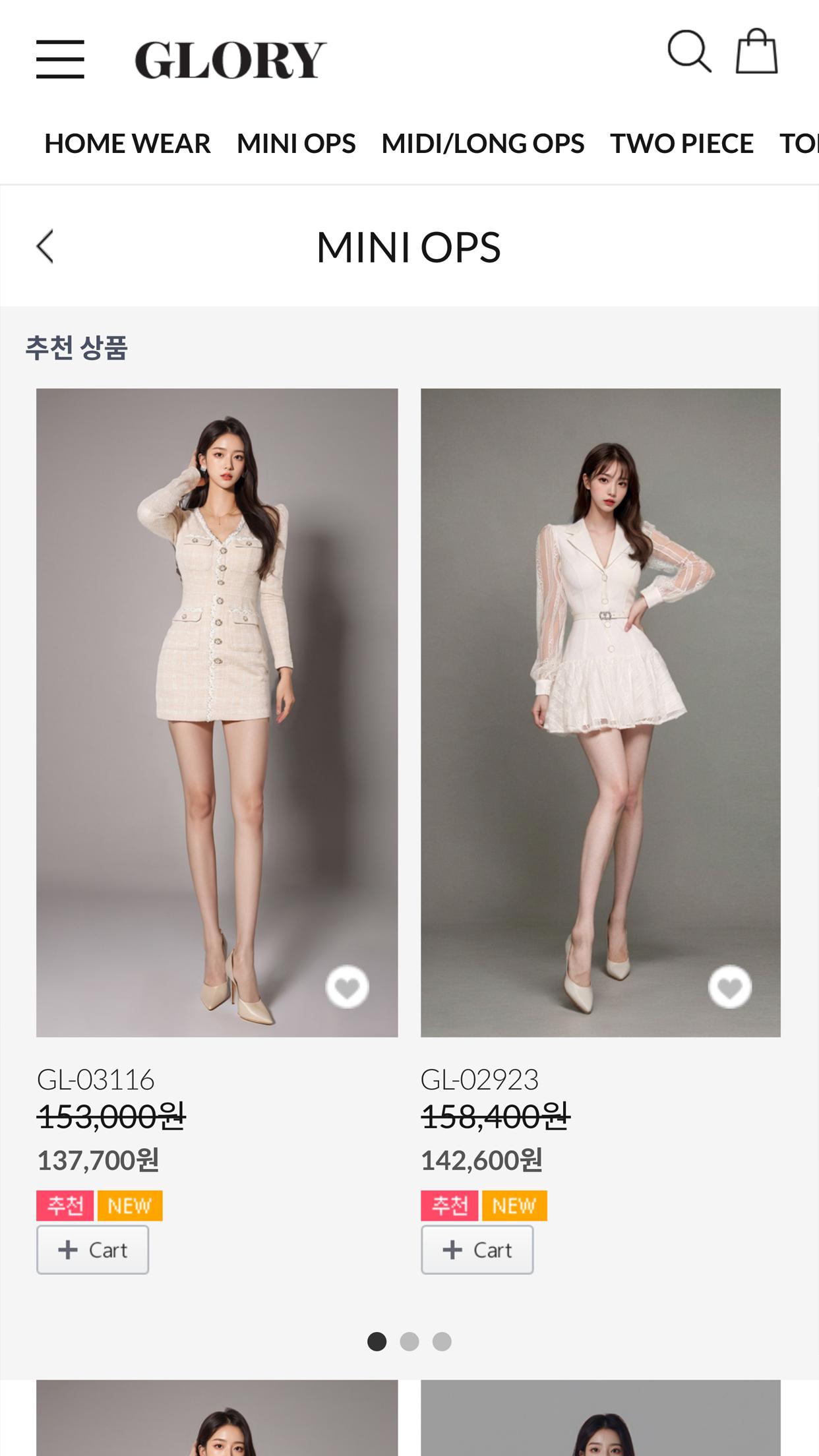Open the shopping bag
Viewport: 819px width, 1456px height.
coord(757,51)
